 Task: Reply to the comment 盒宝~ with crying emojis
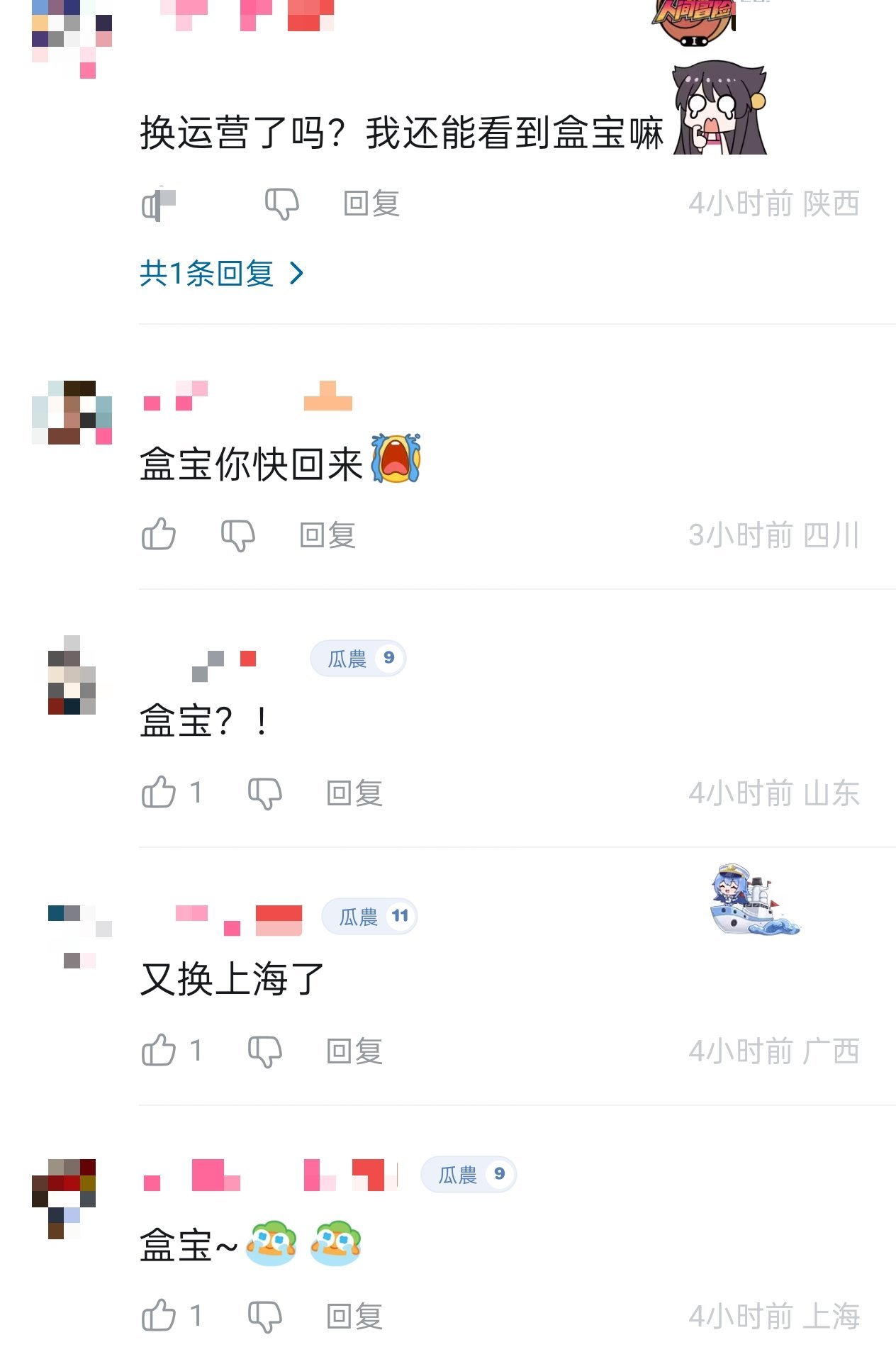pos(354,1317)
